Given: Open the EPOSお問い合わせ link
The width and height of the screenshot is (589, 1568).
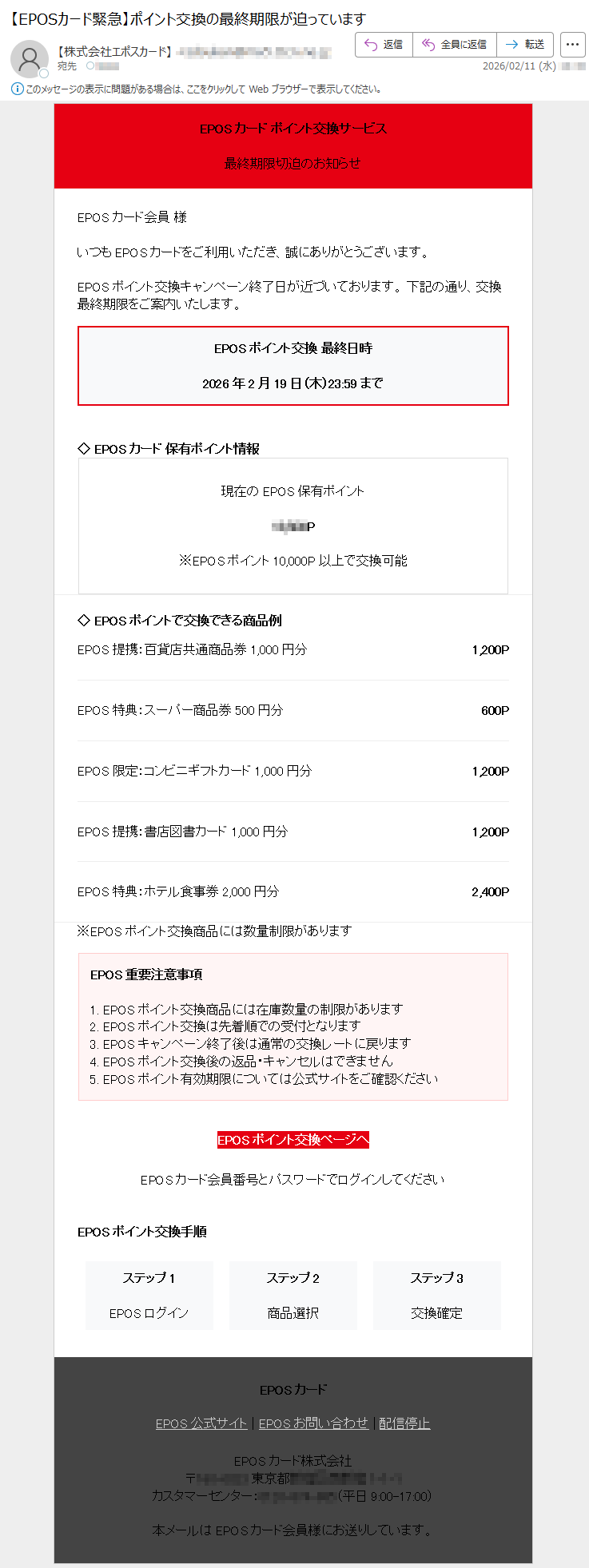Looking at the screenshot, I should pos(313,1423).
